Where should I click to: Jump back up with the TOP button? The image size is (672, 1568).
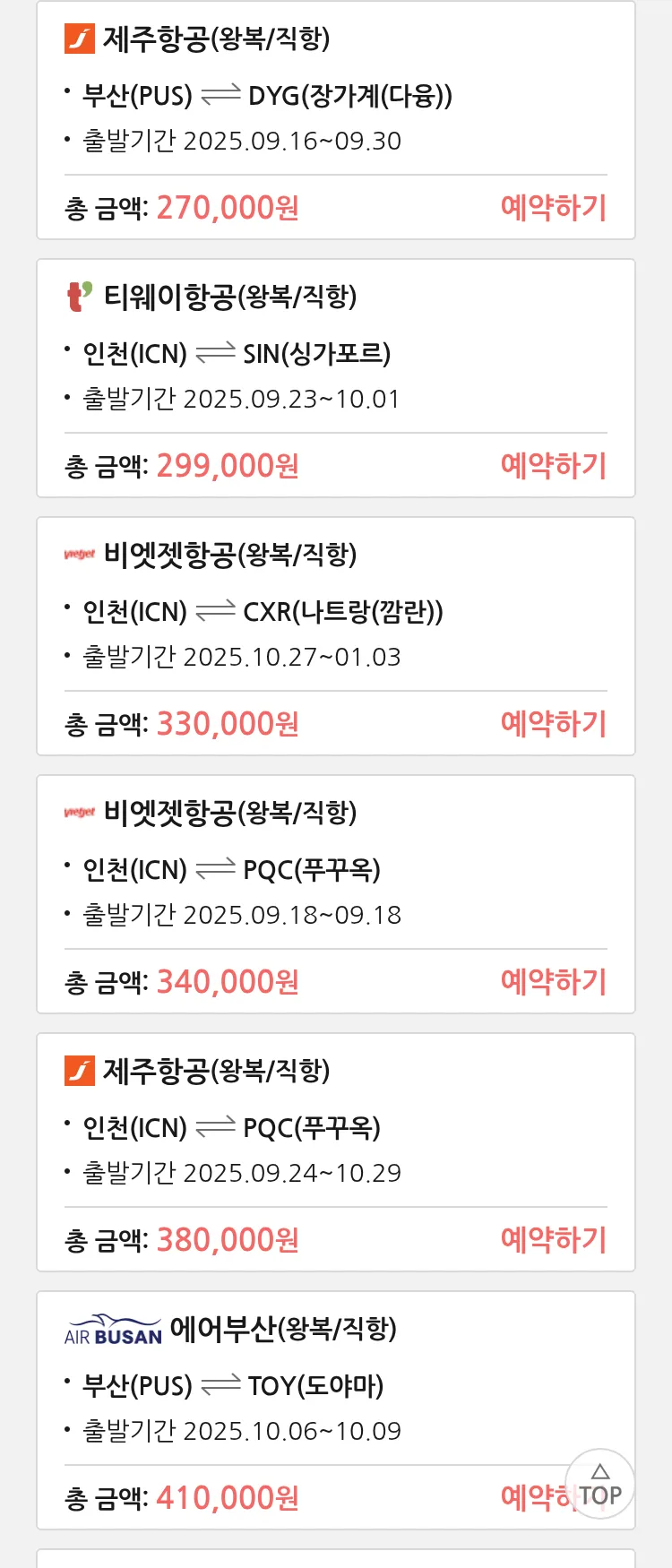pos(599,1485)
